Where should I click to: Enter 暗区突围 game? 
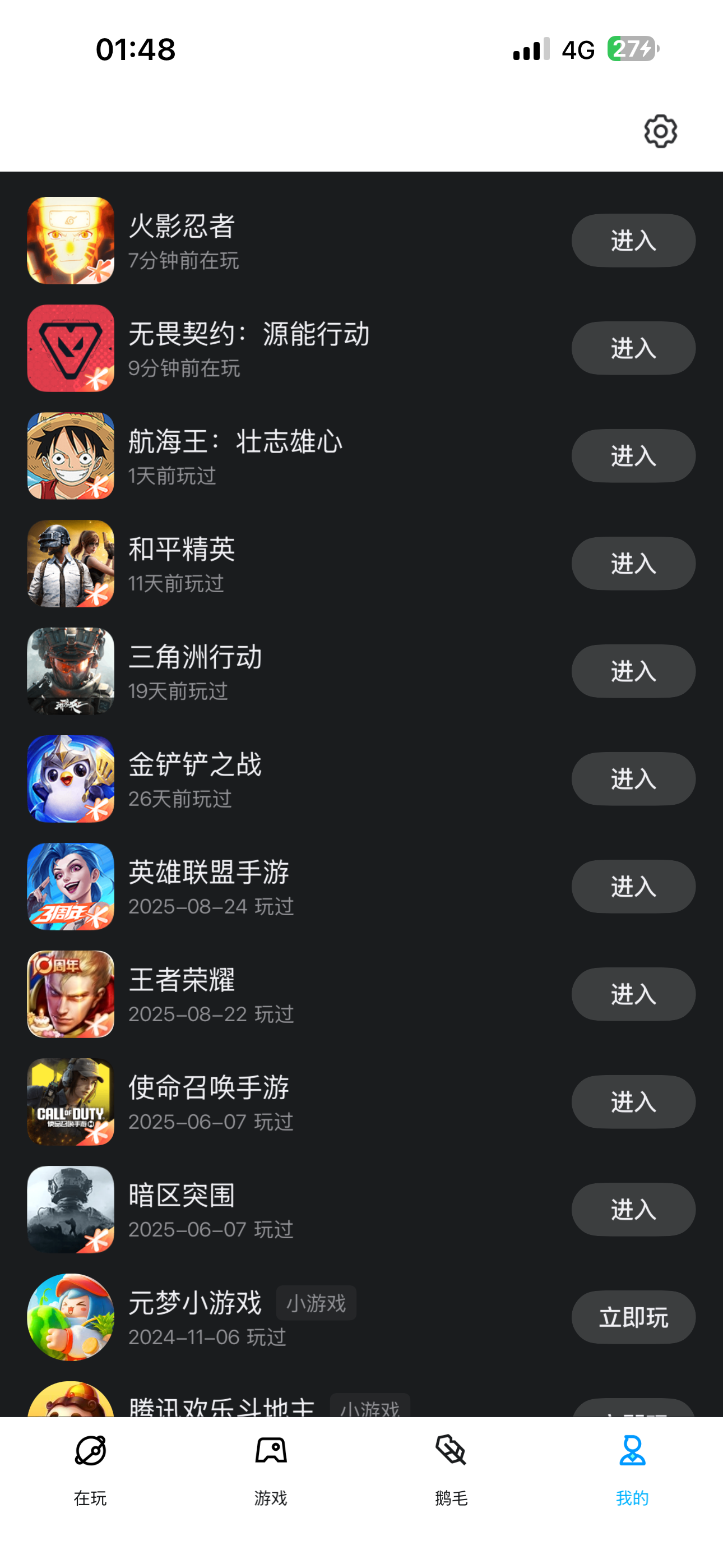[633, 1210]
